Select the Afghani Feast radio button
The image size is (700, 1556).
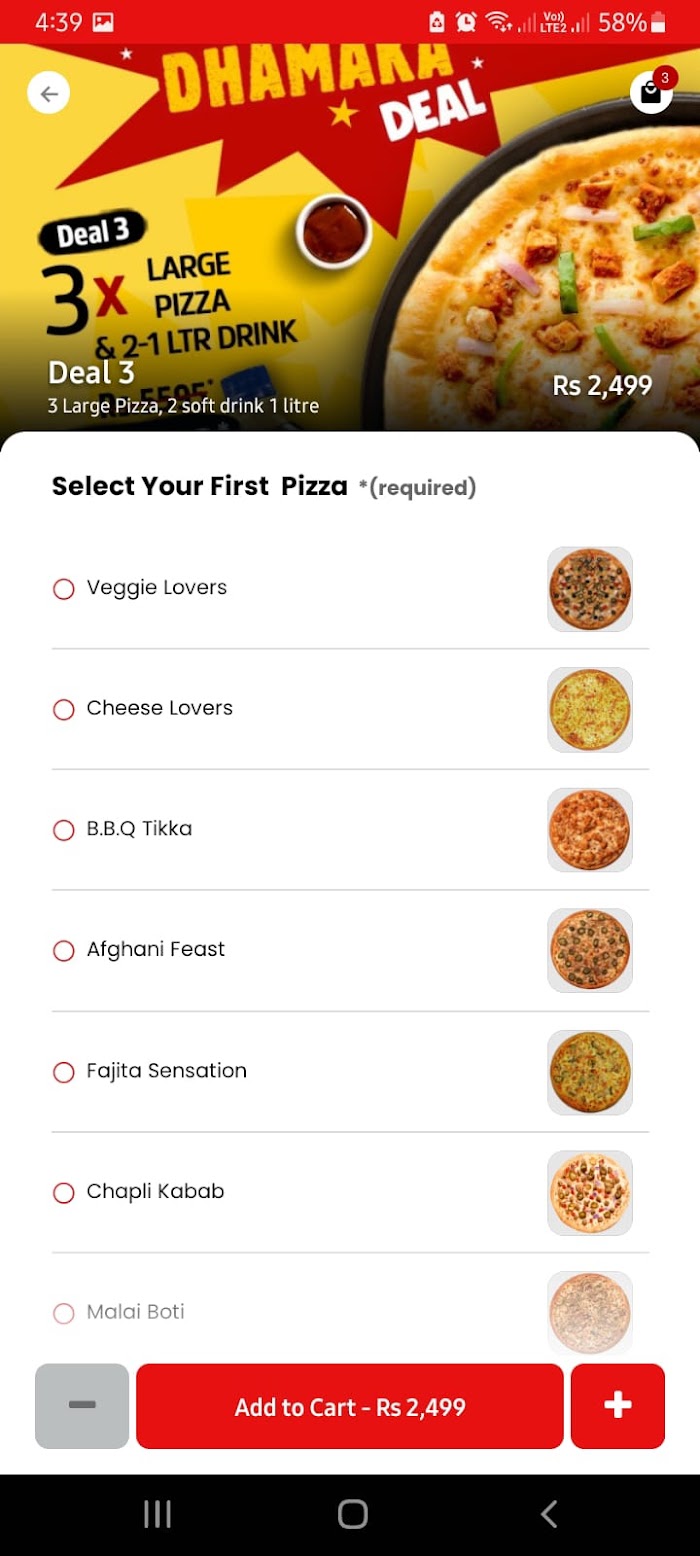pos(64,950)
